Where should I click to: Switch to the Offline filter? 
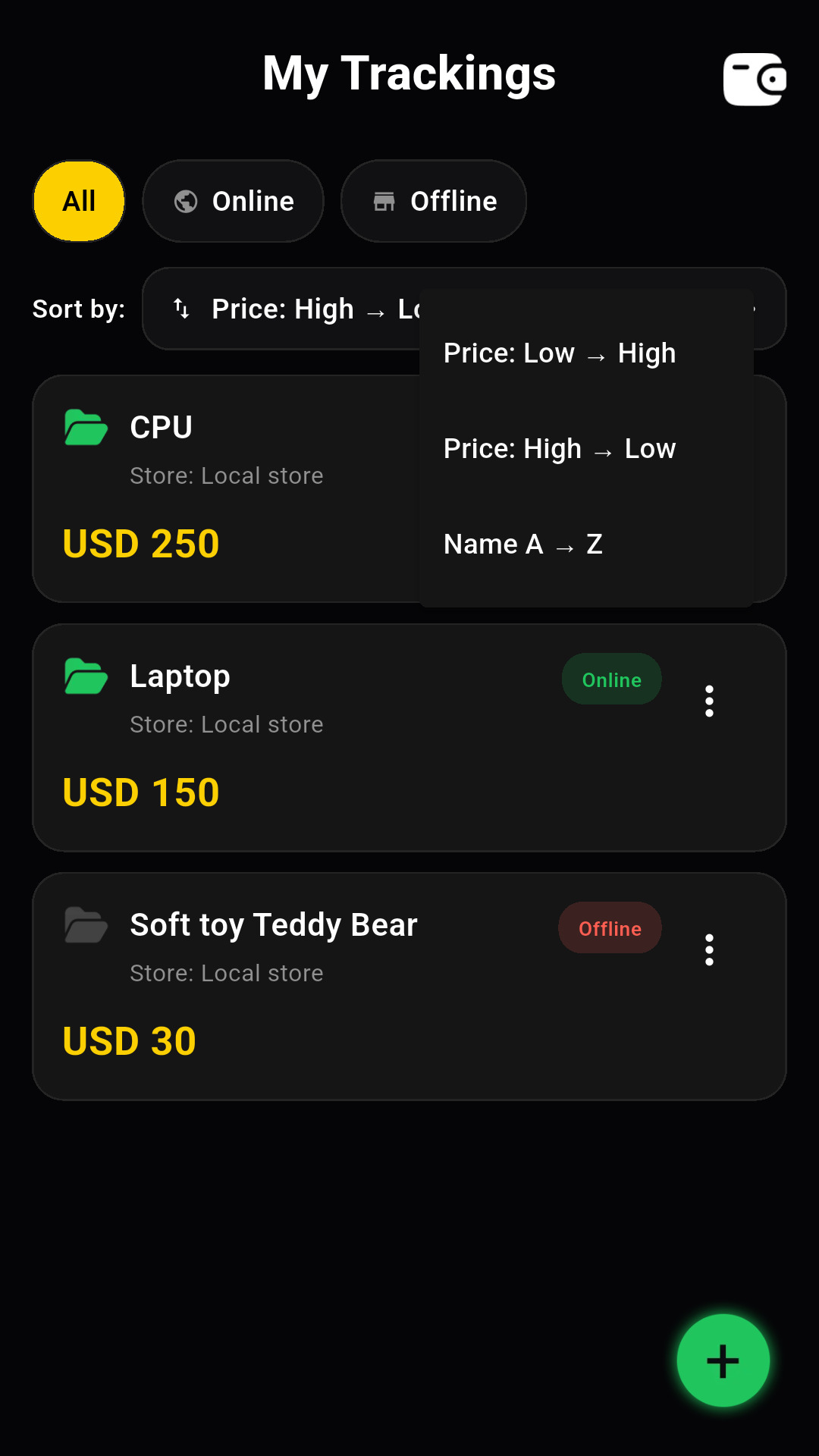(x=434, y=201)
